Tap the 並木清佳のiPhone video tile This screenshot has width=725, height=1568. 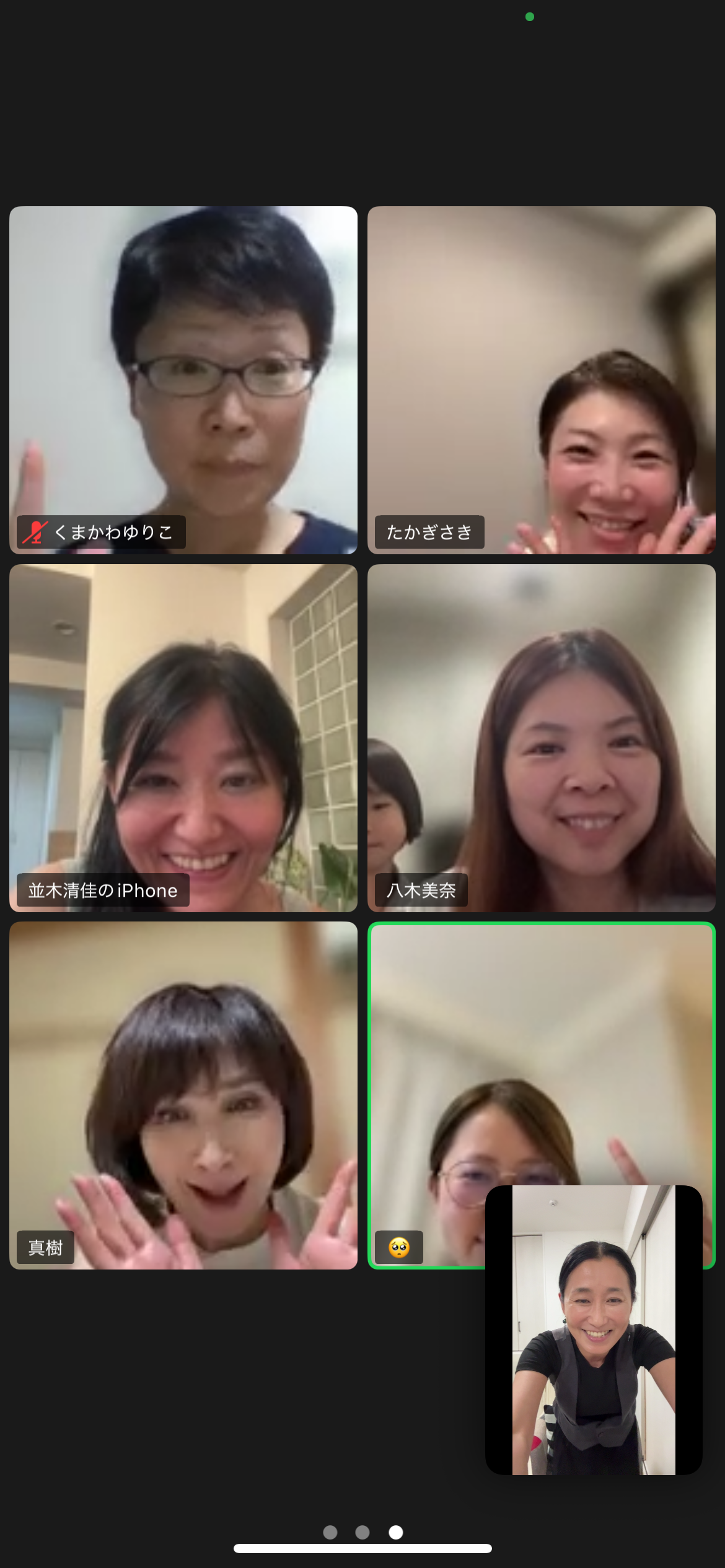point(183,738)
